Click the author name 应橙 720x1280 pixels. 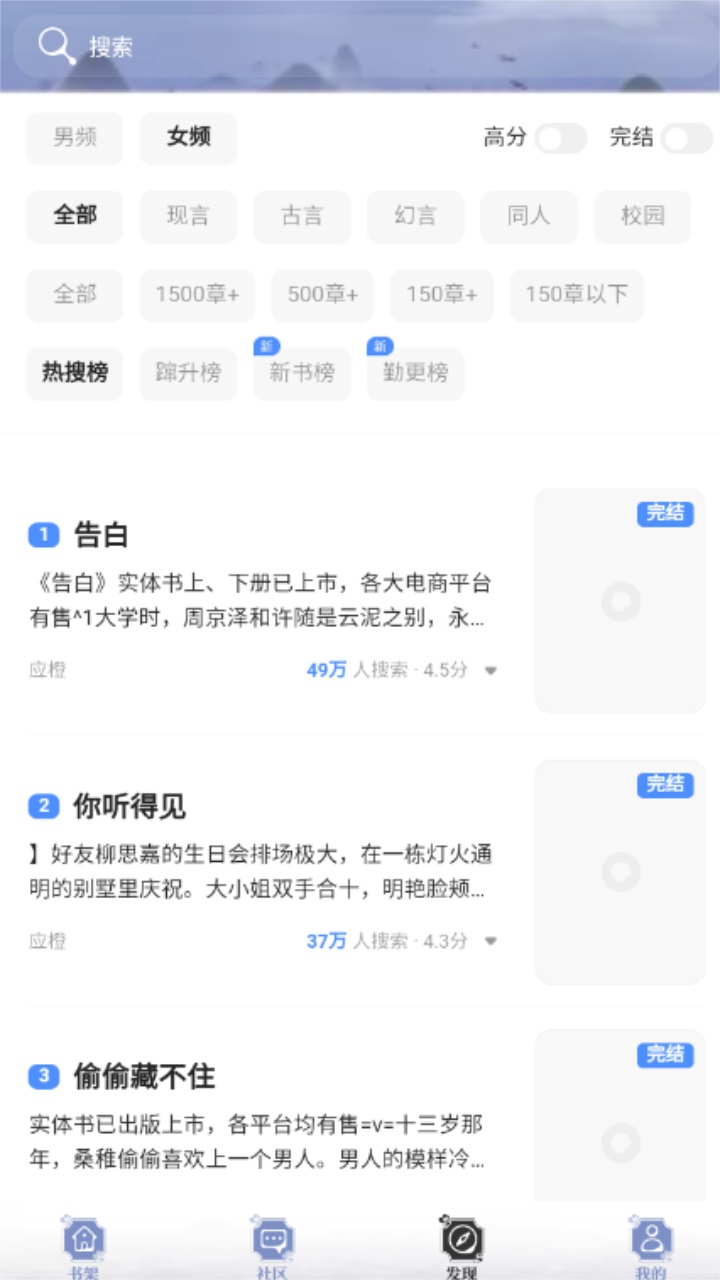(x=45, y=670)
